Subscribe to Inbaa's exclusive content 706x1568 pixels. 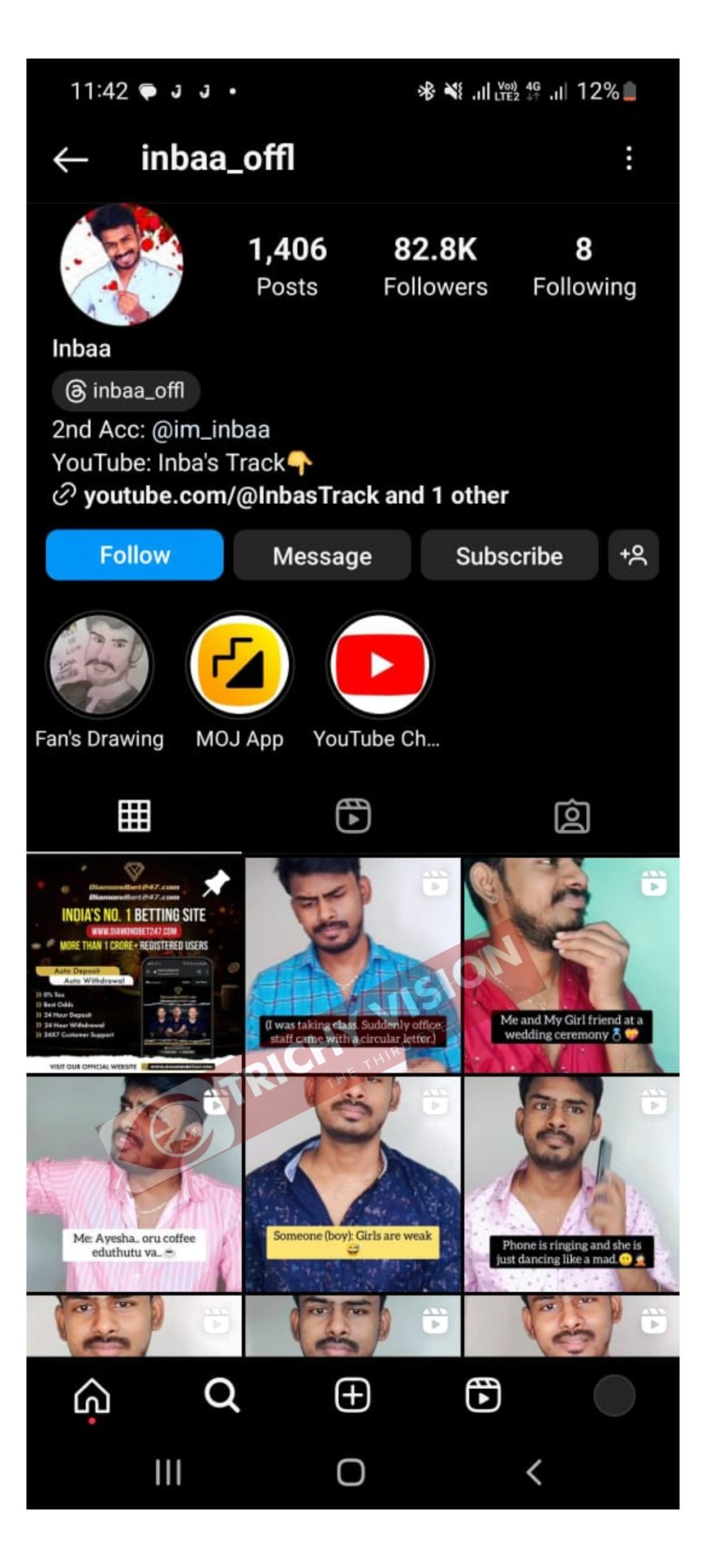point(509,556)
